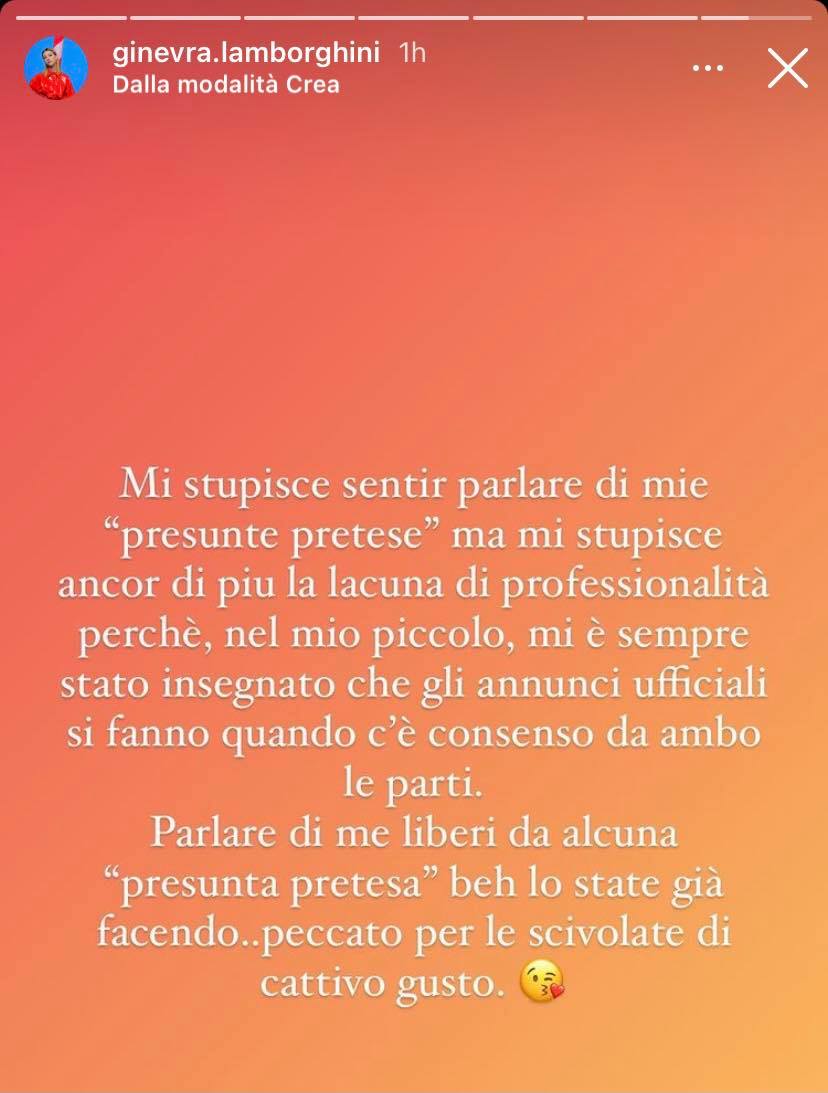The width and height of the screenshot is (828, 1093).
Task: Open ginevra.lamborghini's profile picture
Action: [x=56, y=68]
